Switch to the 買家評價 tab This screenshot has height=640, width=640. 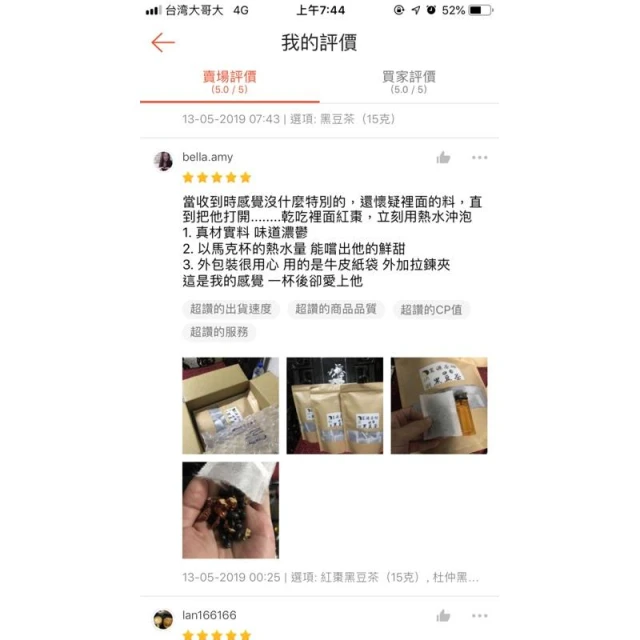tap(408, 81)
